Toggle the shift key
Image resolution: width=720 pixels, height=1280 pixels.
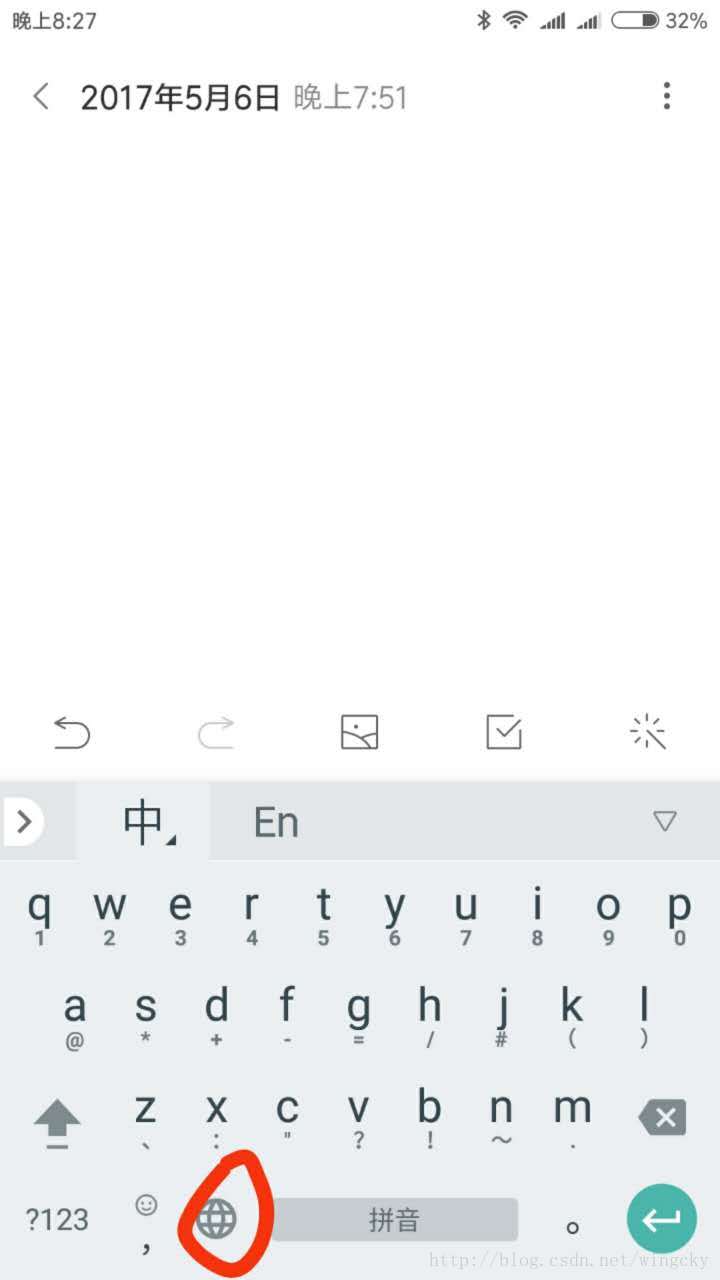pos(57,1118)
